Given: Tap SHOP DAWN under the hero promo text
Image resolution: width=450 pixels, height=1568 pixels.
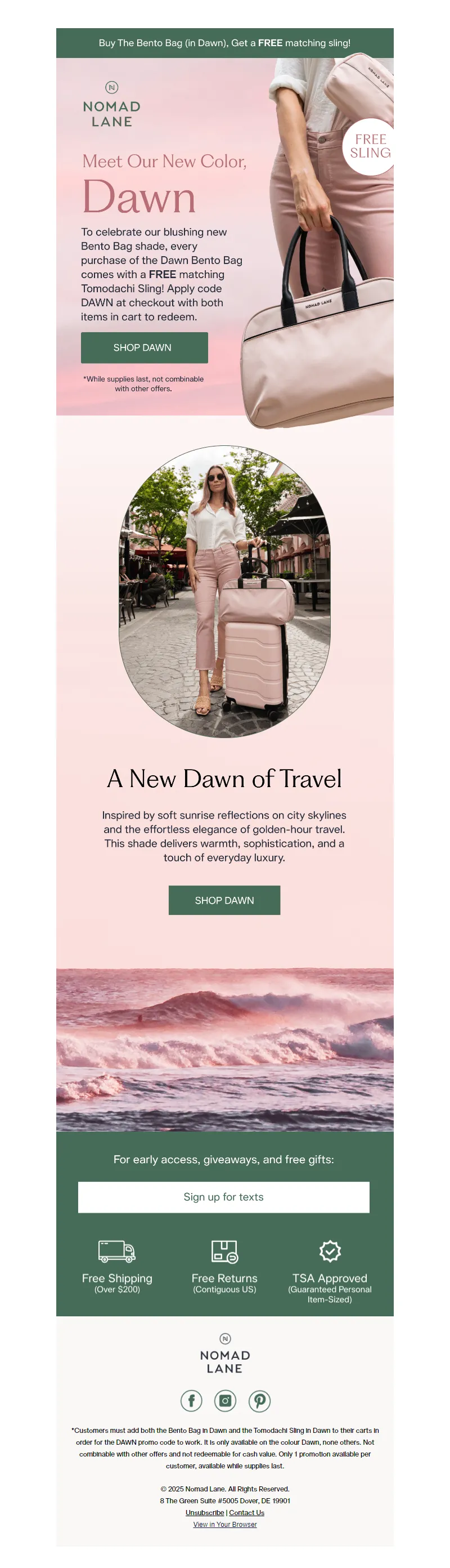Looking at the screenshot, I should [144, 347].
